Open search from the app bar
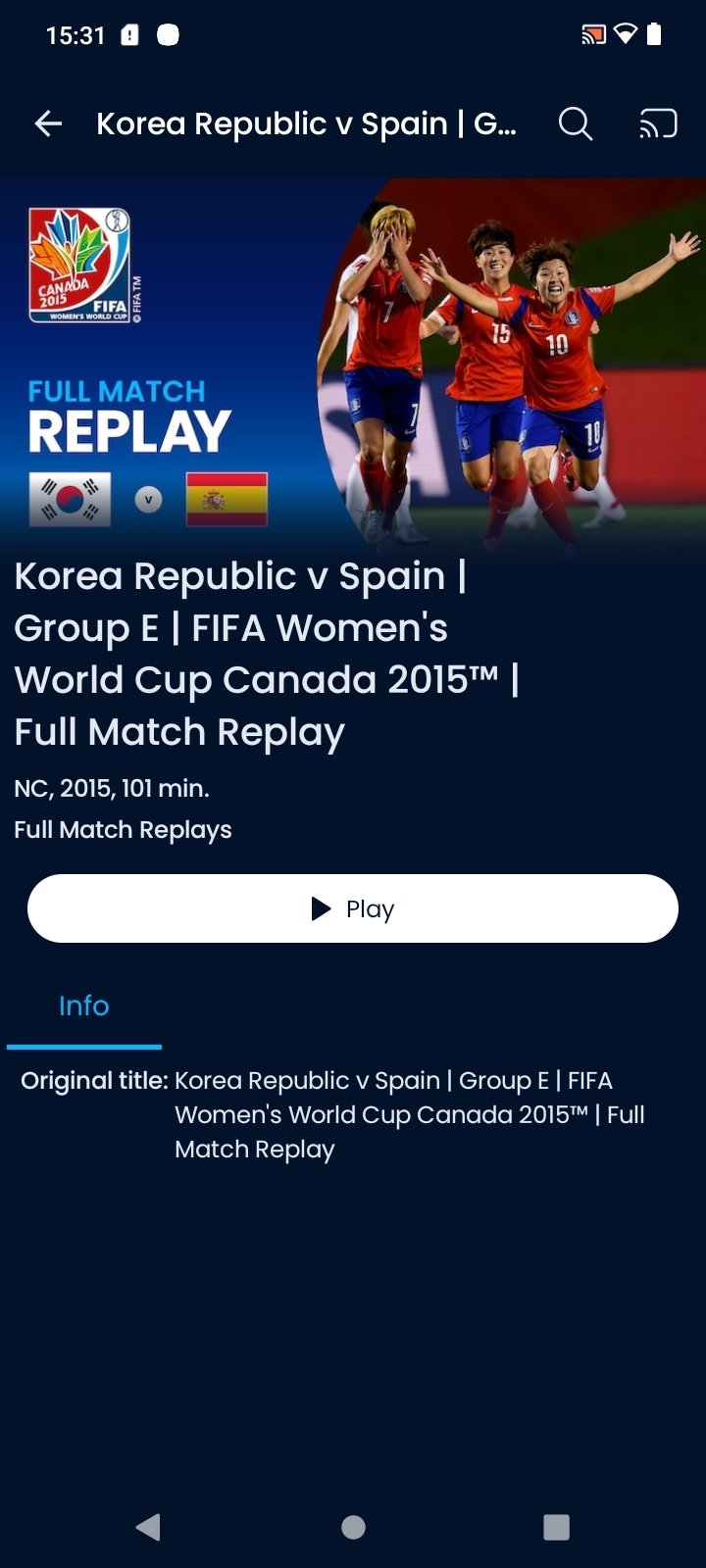Viewport: 706px width, 1568px height. (x=576, y=123)
